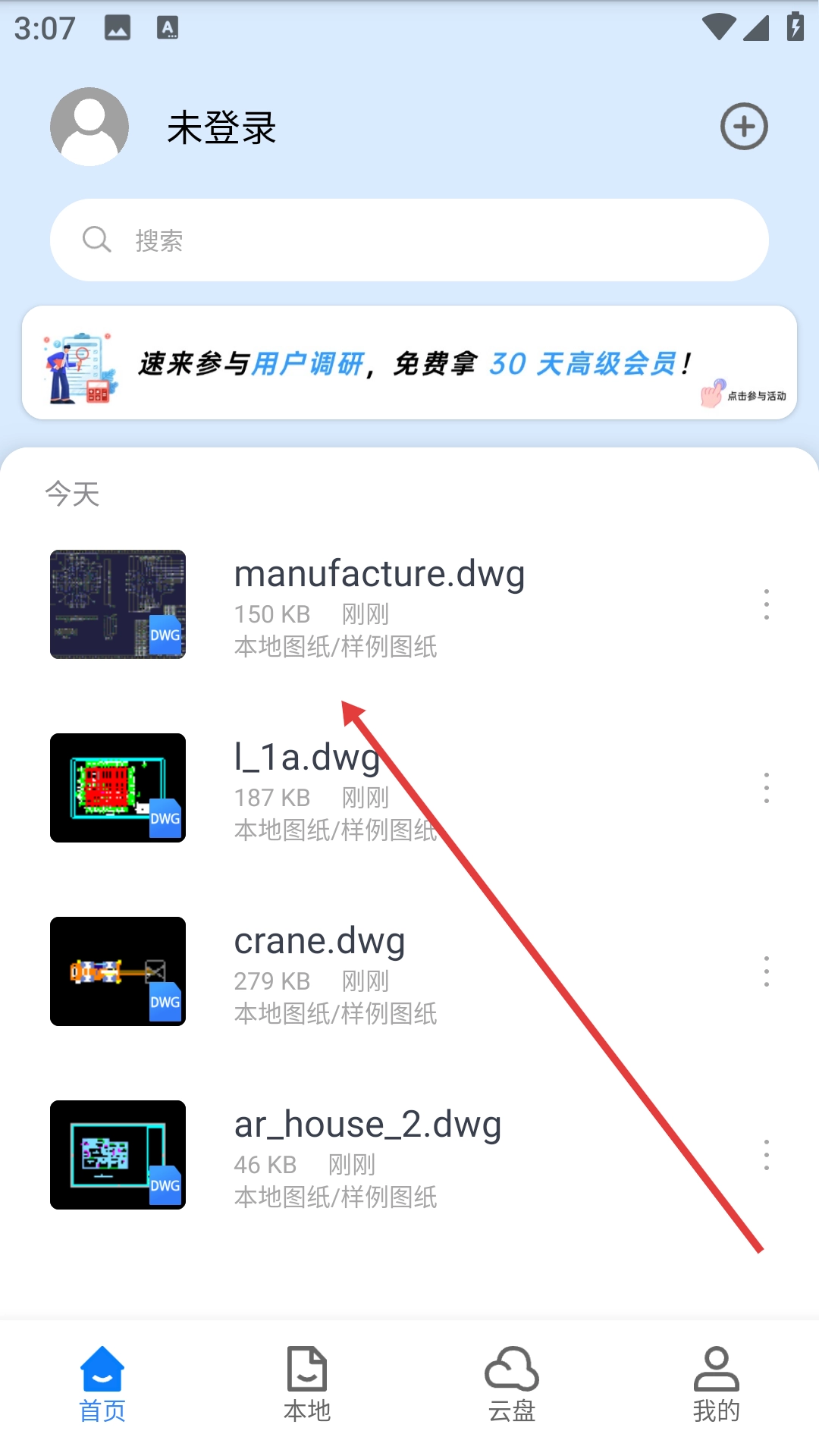Go to the 首页 home tab
This screenshot has width=819, height=1456.
[x=102, y=1385]
